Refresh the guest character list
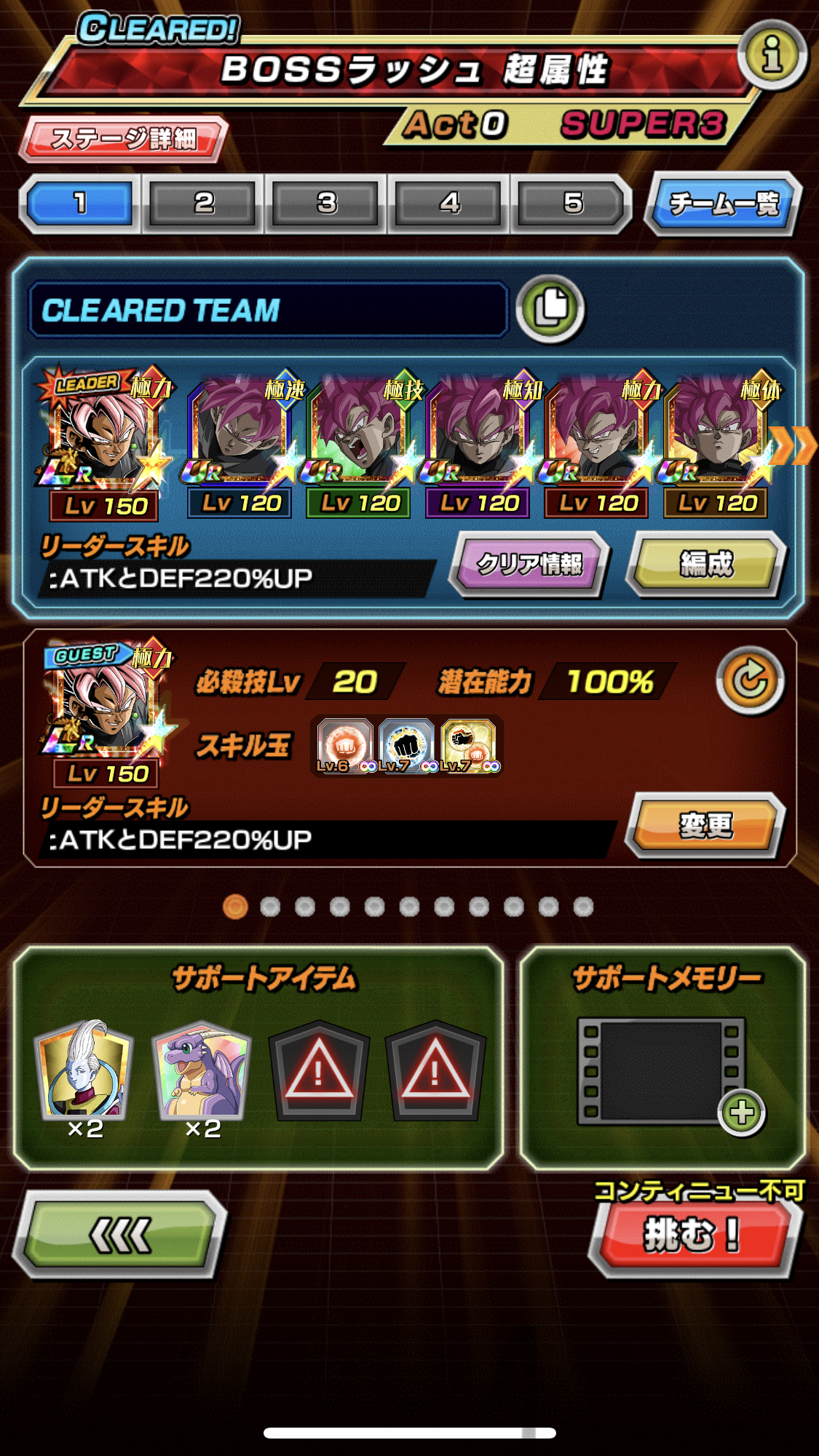Screen dimensions: 819x1456 [751, 681]
